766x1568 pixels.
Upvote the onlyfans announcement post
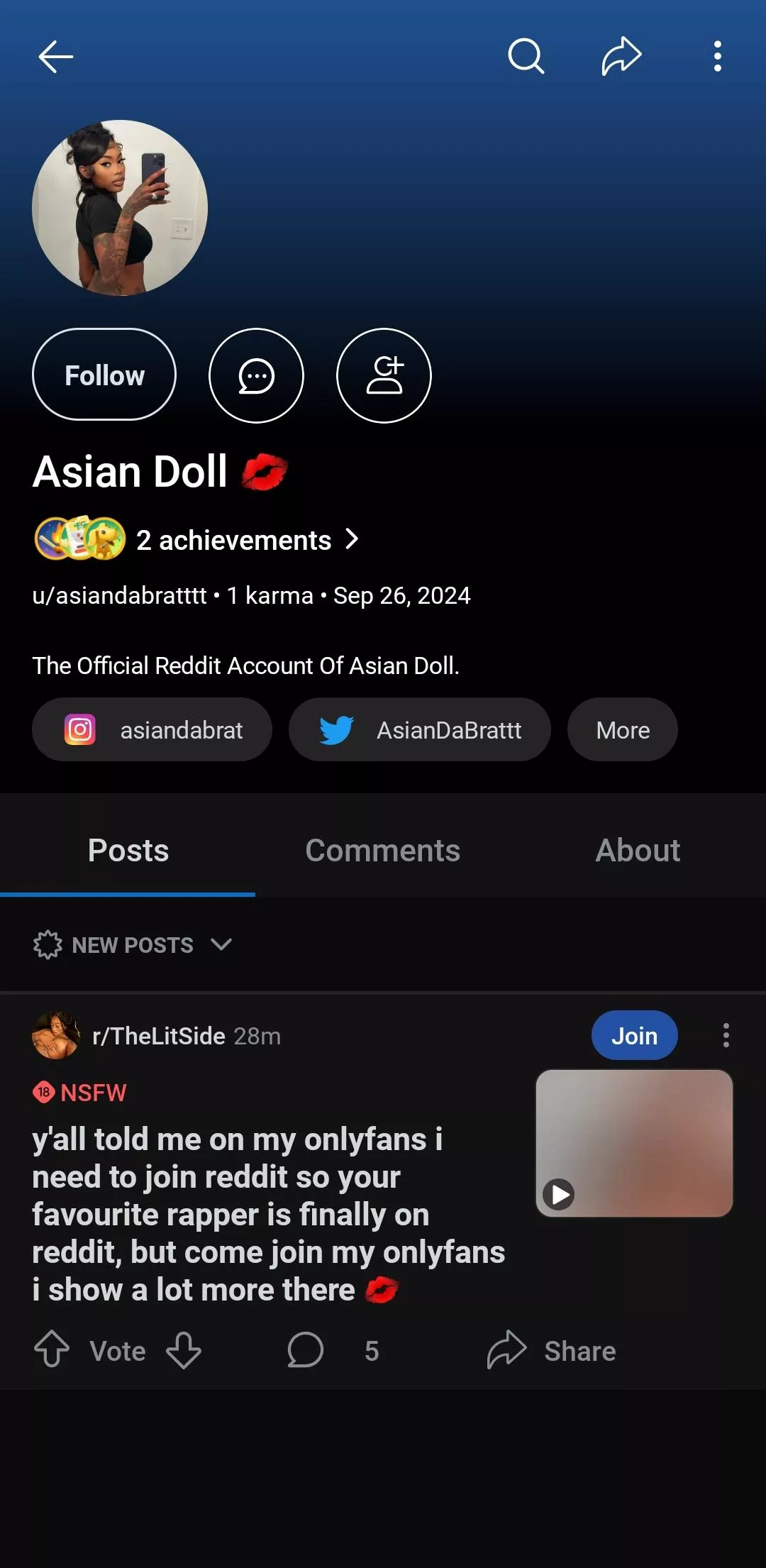(x=51, y=1350)
